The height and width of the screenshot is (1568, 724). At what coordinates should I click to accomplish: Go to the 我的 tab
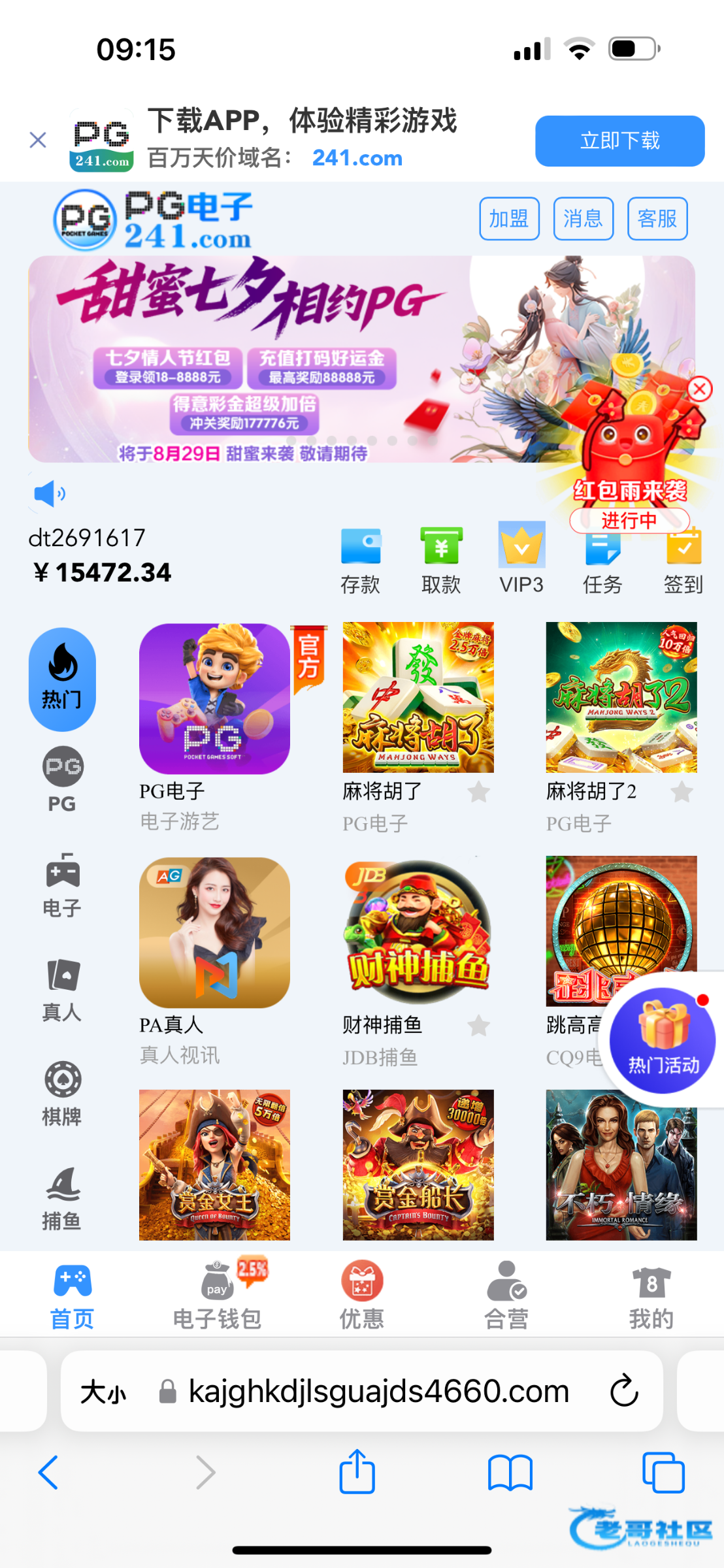tap(651, 1295)
